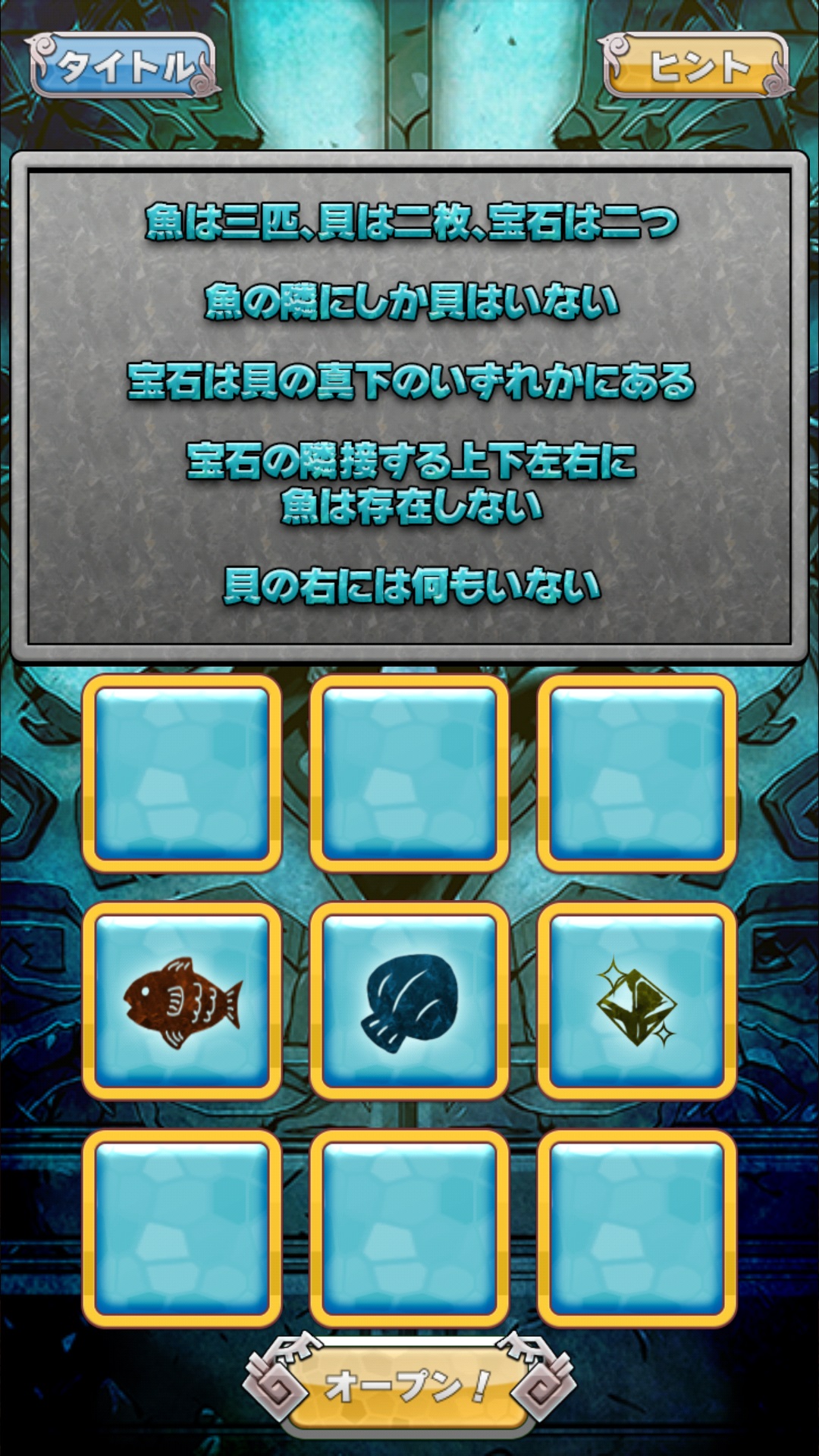
Task: Select the shell tile
Action: 409,1001
